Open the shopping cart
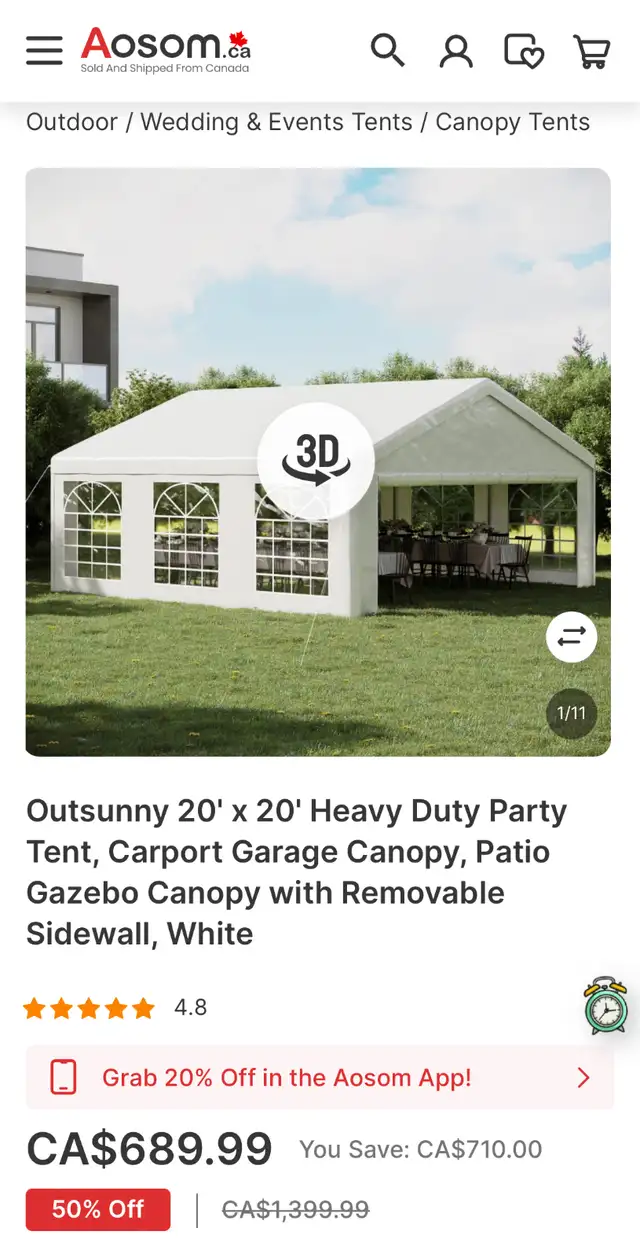Screen dimensions: 640x1256 pos(592,50)
